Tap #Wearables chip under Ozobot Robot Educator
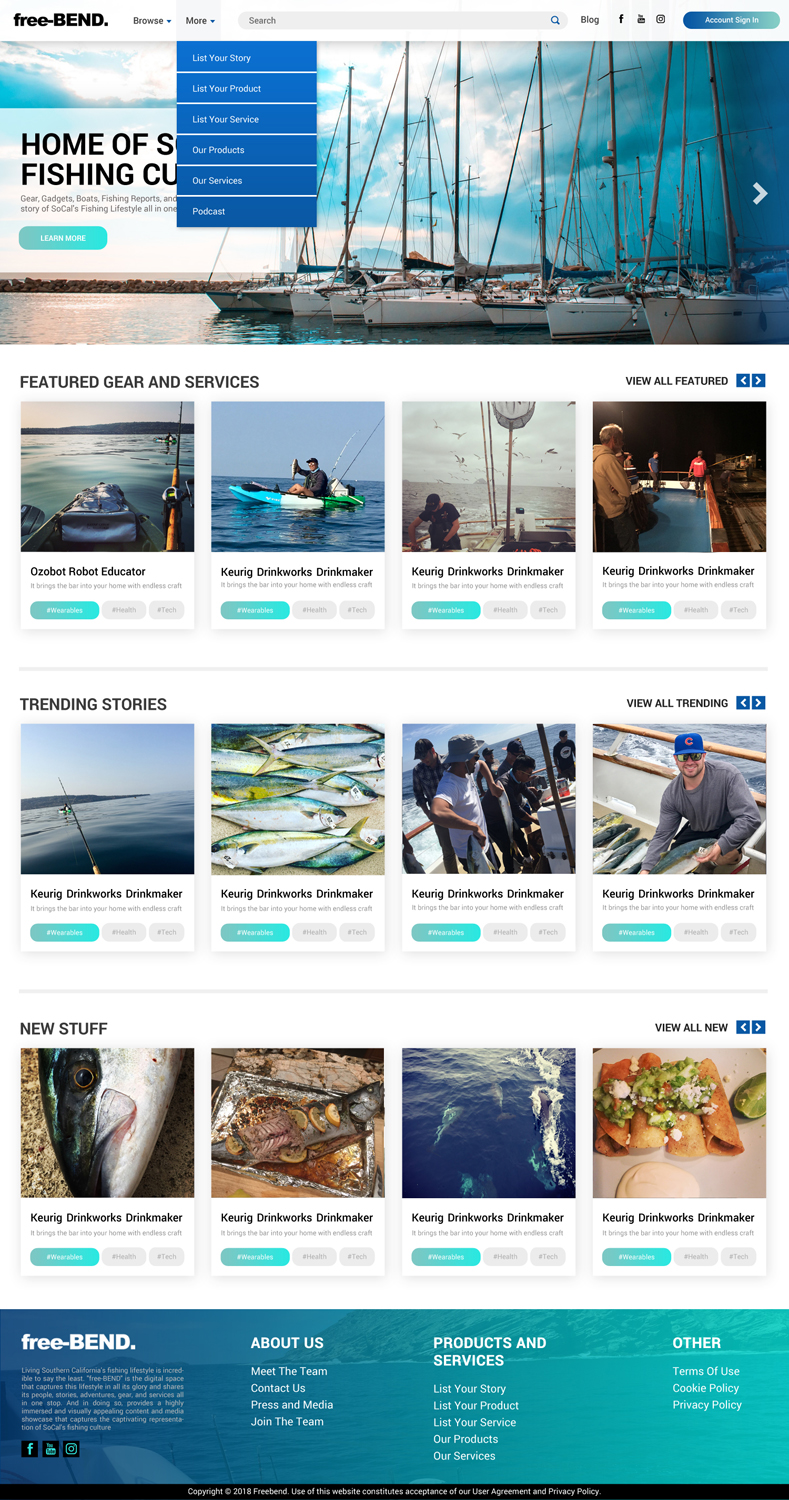This screenshot has width=789, height=1500. [x=65, y=610]
